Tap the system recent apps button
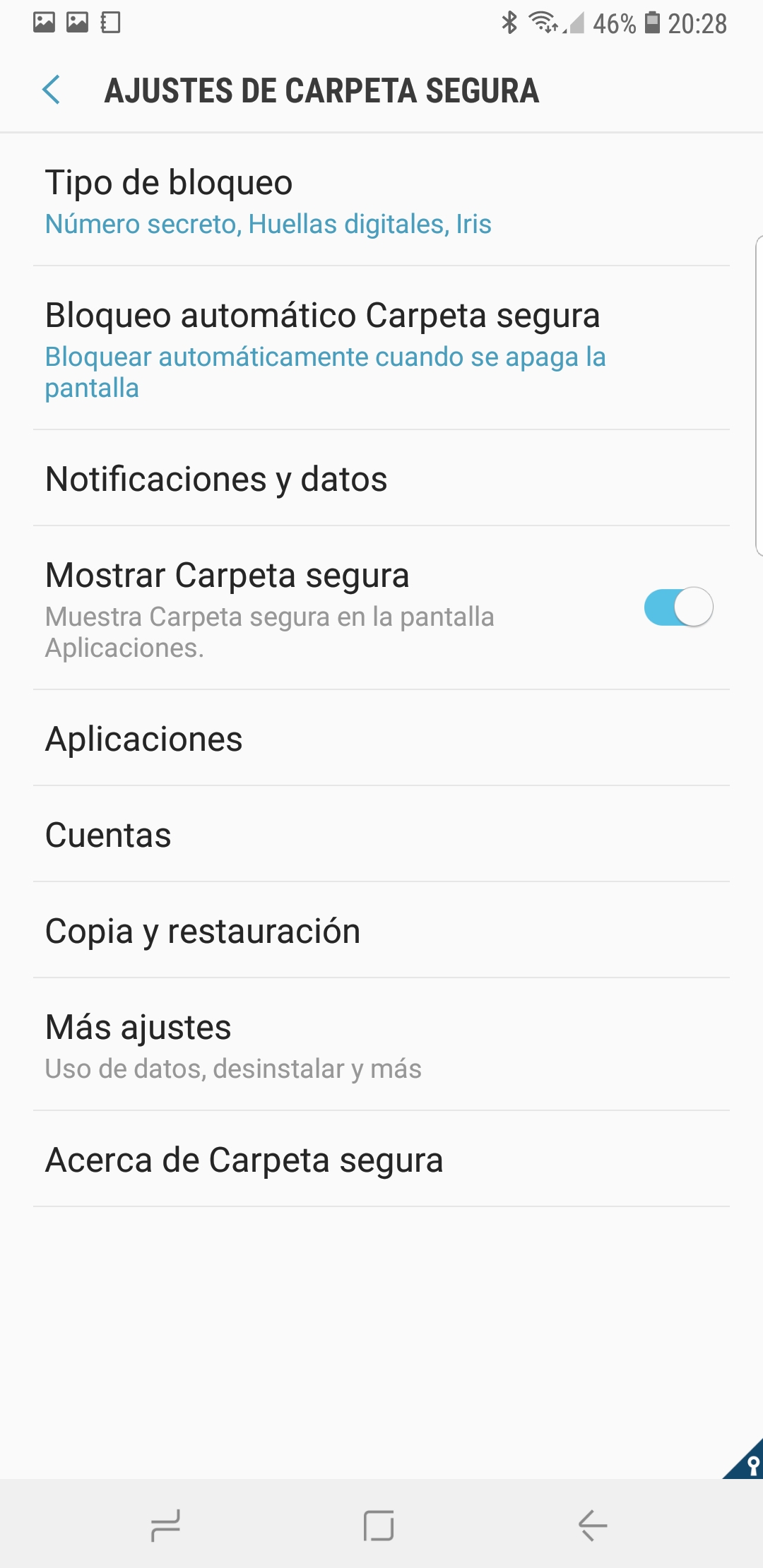The width and height of the screenshot is (763, 1568). [166, 1526]
